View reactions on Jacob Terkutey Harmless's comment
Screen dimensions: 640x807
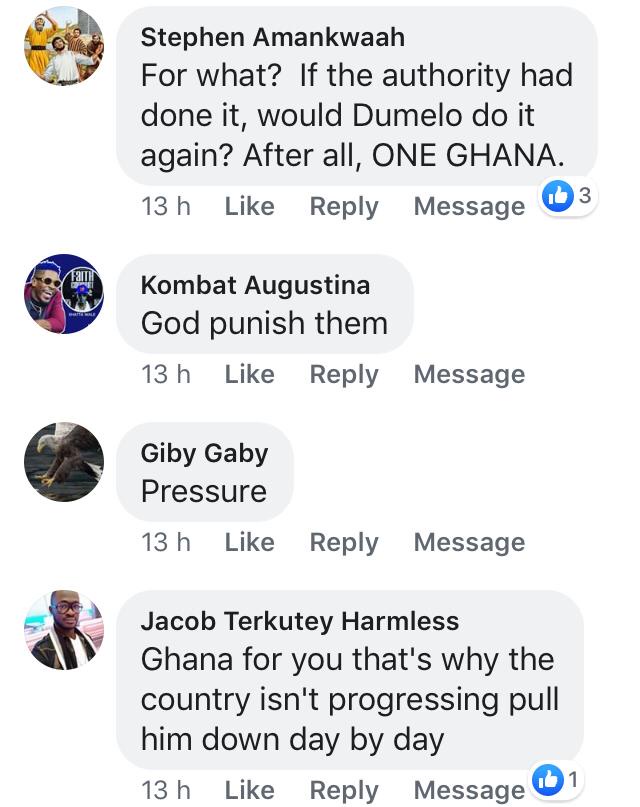tap(558, 779)
